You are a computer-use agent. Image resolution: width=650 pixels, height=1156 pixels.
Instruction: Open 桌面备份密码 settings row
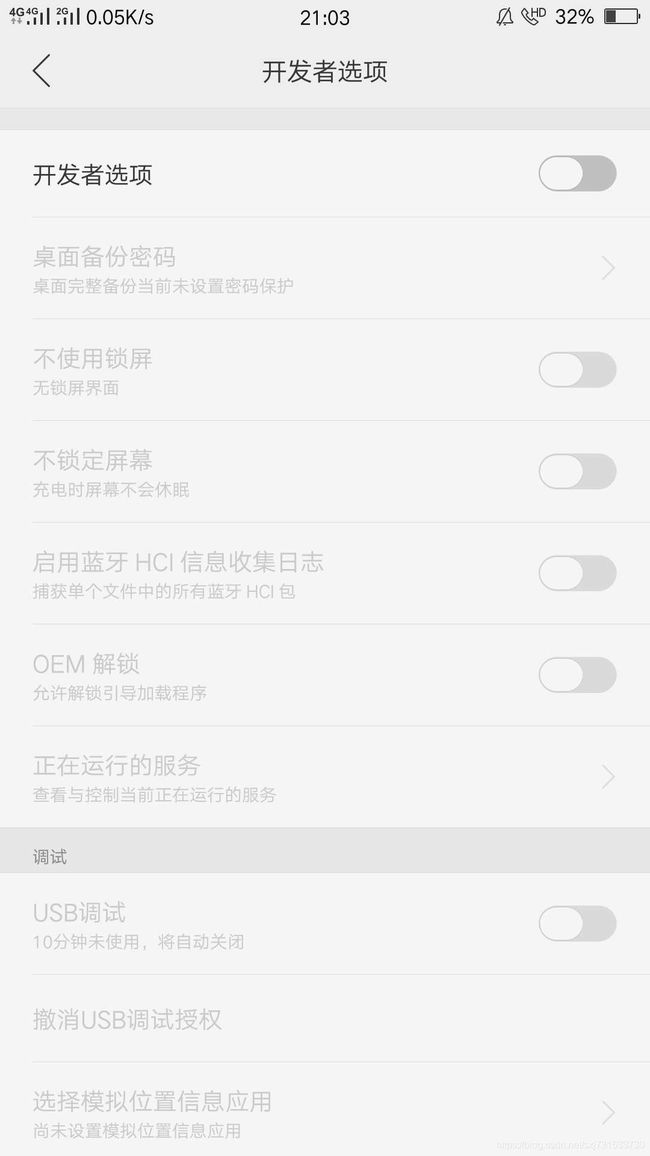coord(325,268)
